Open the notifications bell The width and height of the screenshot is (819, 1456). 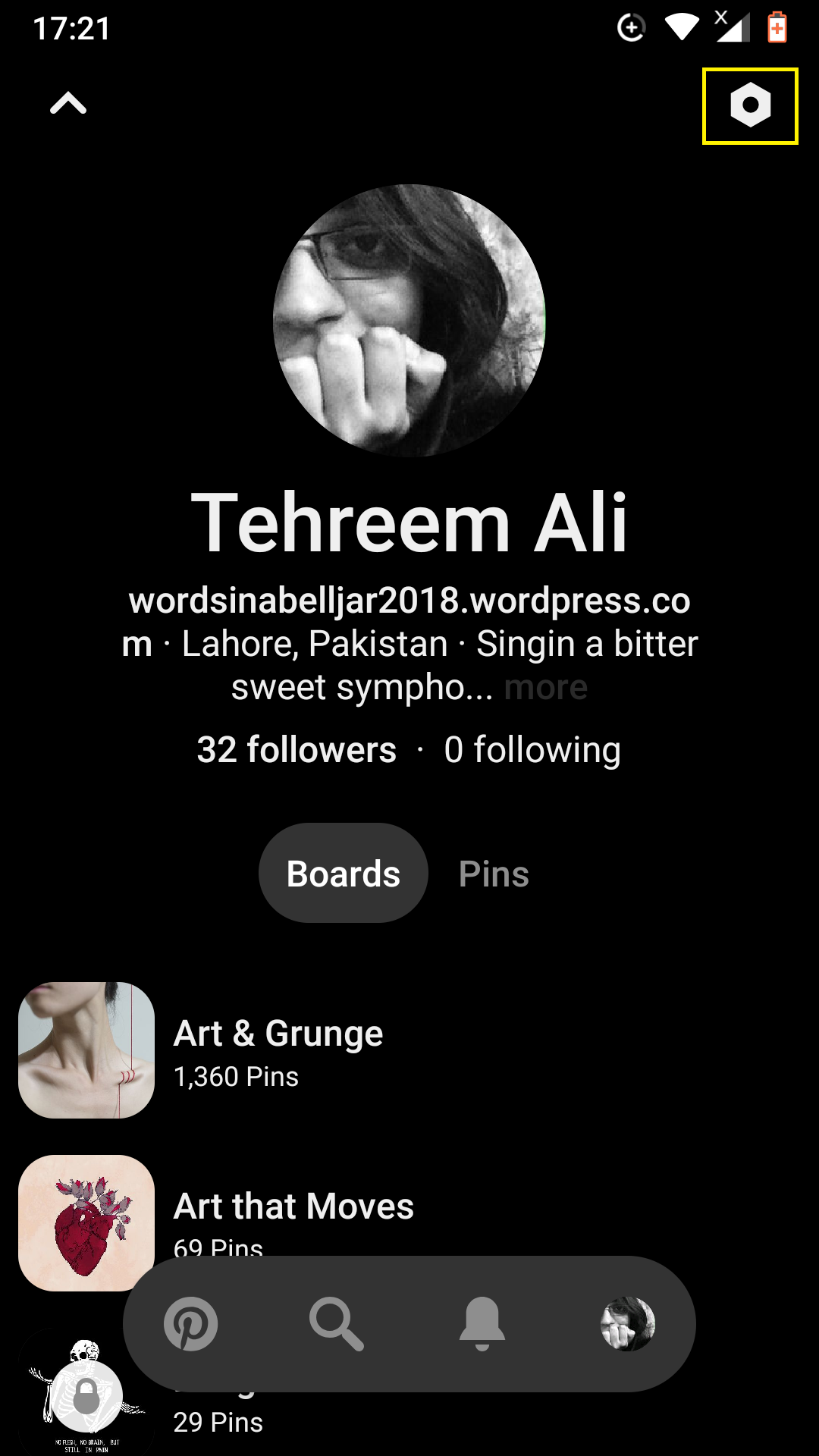click(482, 1324)
